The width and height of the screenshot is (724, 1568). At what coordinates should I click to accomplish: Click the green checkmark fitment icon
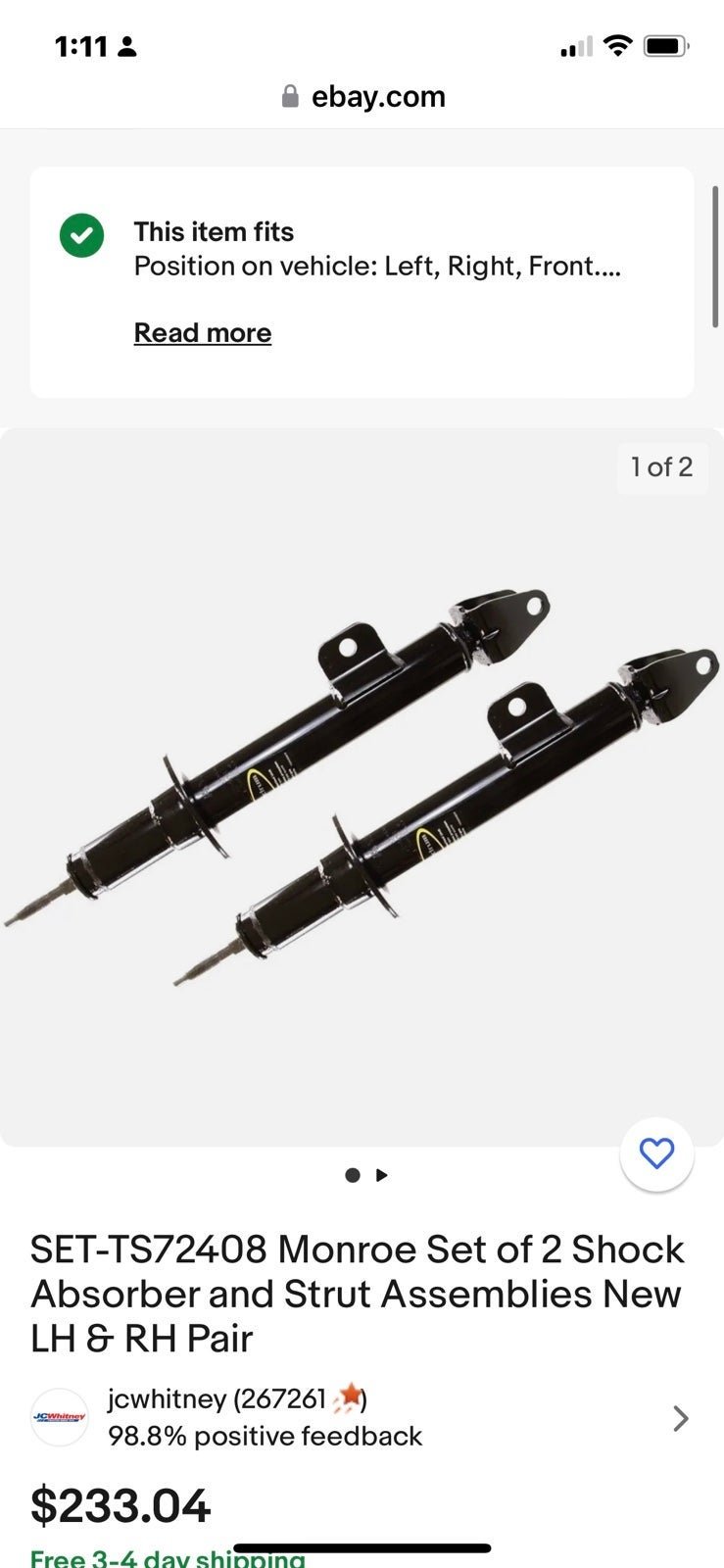[81, 235]
